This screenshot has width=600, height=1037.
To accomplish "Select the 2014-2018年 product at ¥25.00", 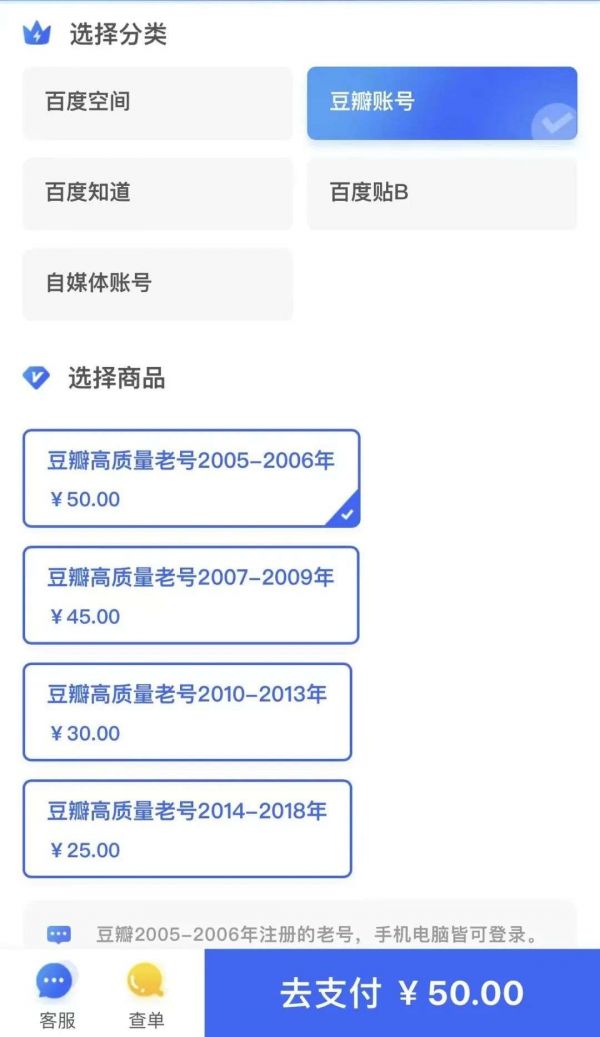I will [187, 829].
